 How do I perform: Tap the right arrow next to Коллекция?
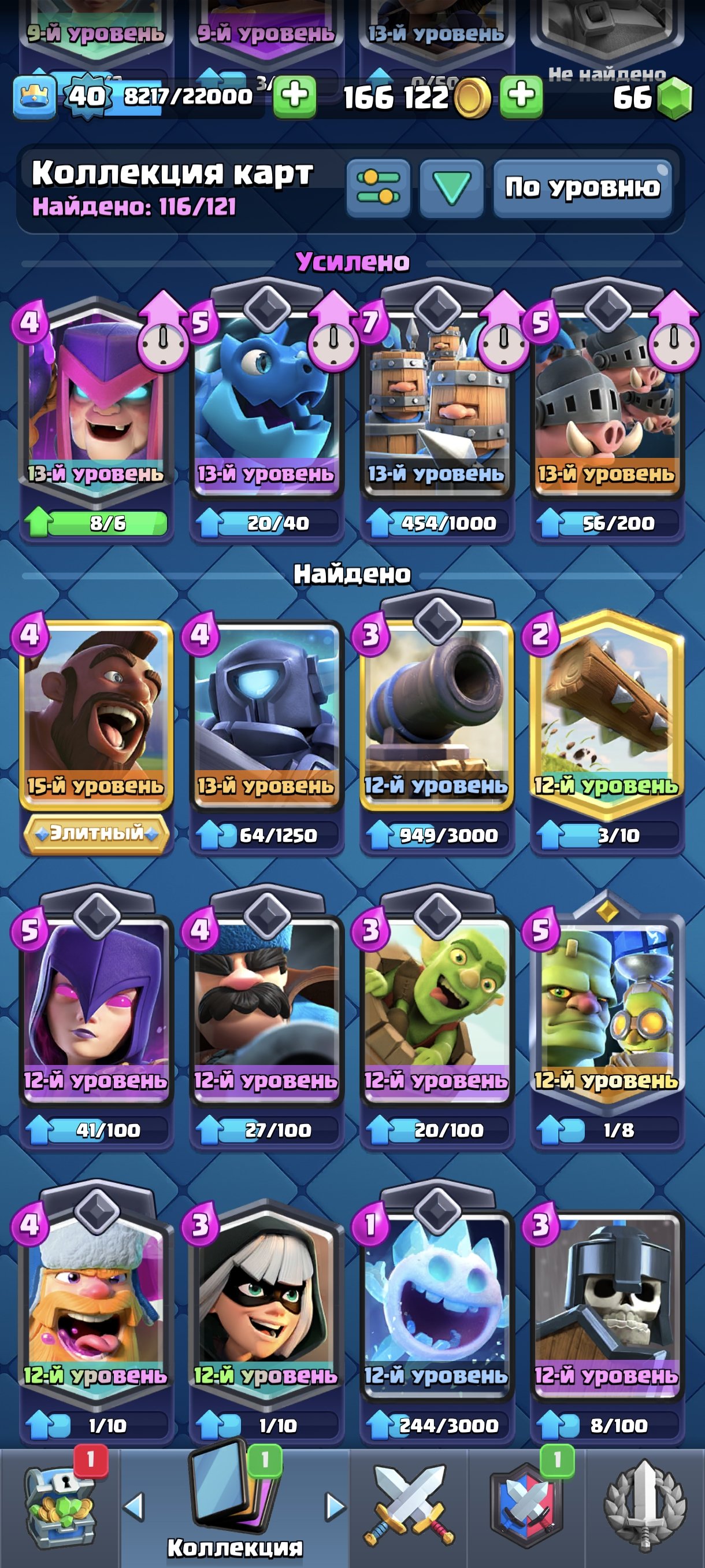point(334,1507)
